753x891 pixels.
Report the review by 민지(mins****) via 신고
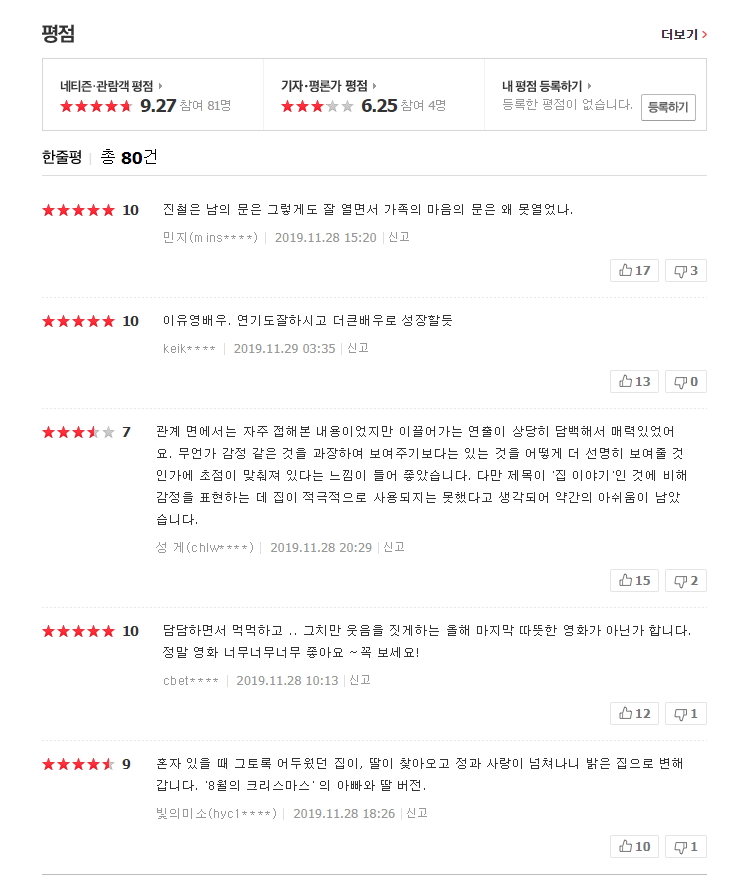point(398,237)
